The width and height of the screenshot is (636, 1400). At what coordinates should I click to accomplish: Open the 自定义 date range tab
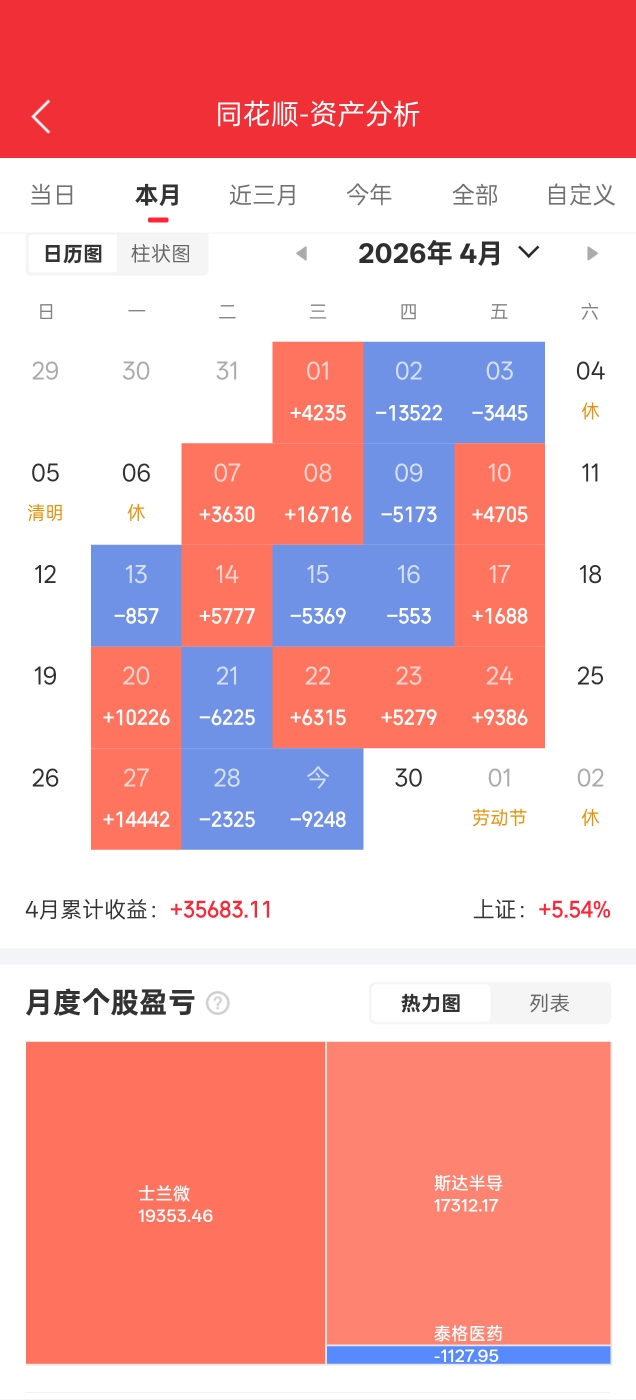coord(580,195)
